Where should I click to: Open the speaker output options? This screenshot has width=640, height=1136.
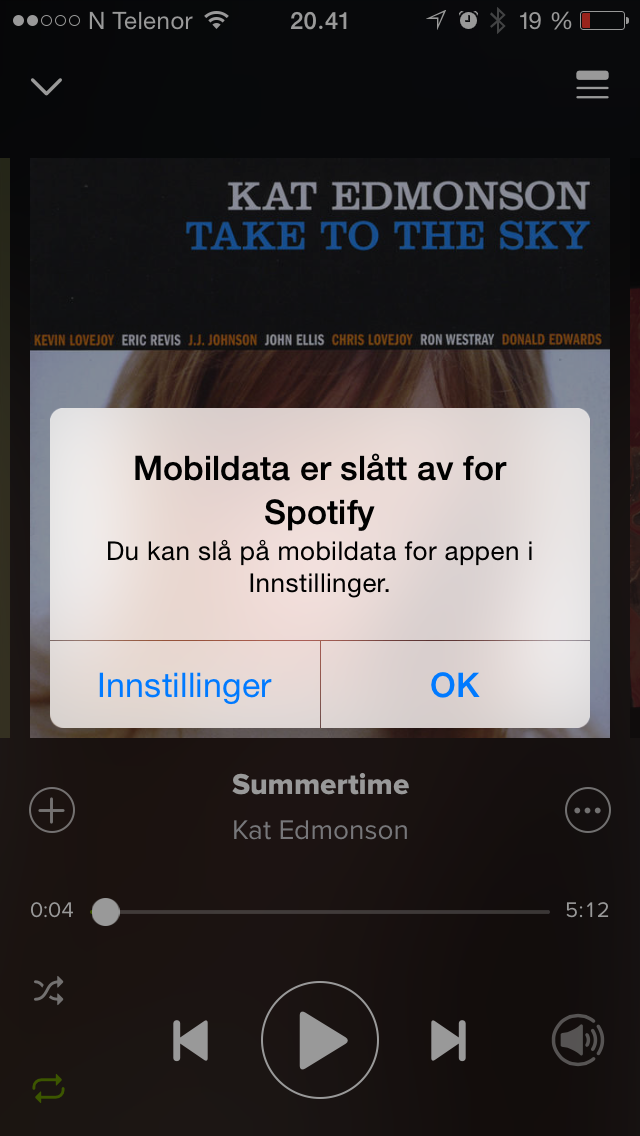(578, 1041)
